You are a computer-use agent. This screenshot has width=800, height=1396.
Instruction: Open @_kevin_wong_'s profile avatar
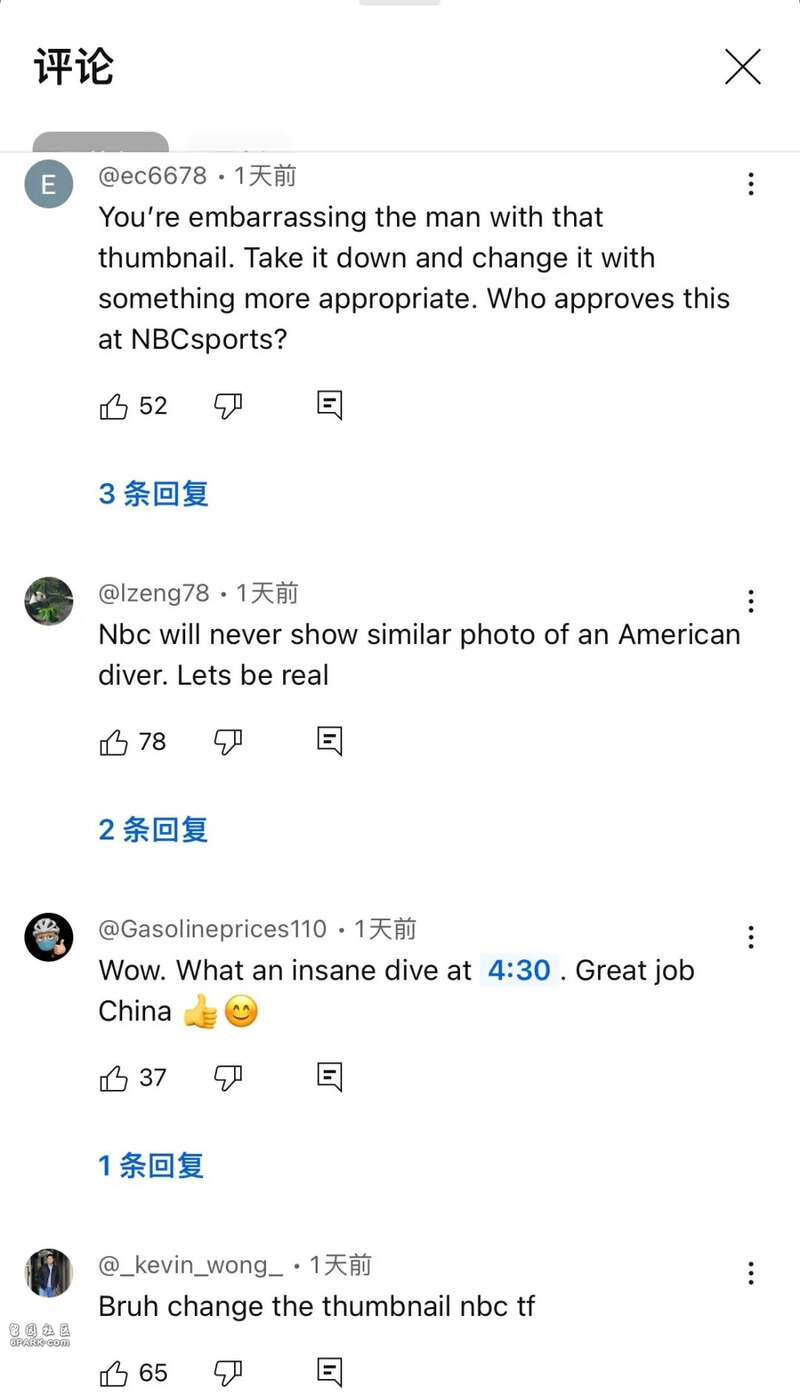coord(49,1273)
